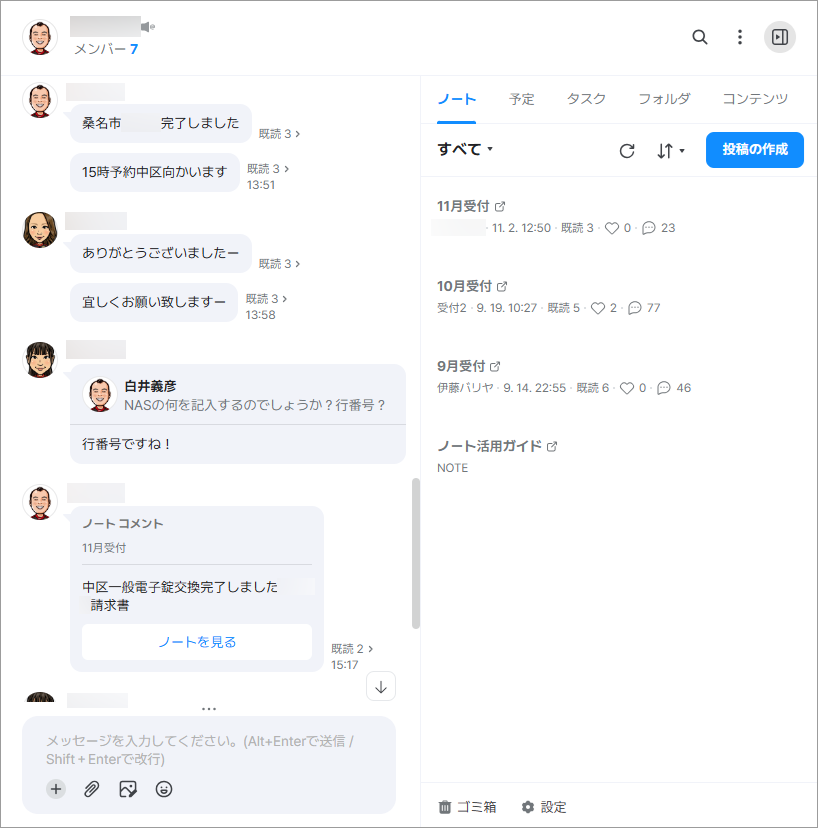The width and height of the screenshot is (818, 828).
Task: Open the sort order dropdown
Action: pyautogui.click(x=670, y=151)
